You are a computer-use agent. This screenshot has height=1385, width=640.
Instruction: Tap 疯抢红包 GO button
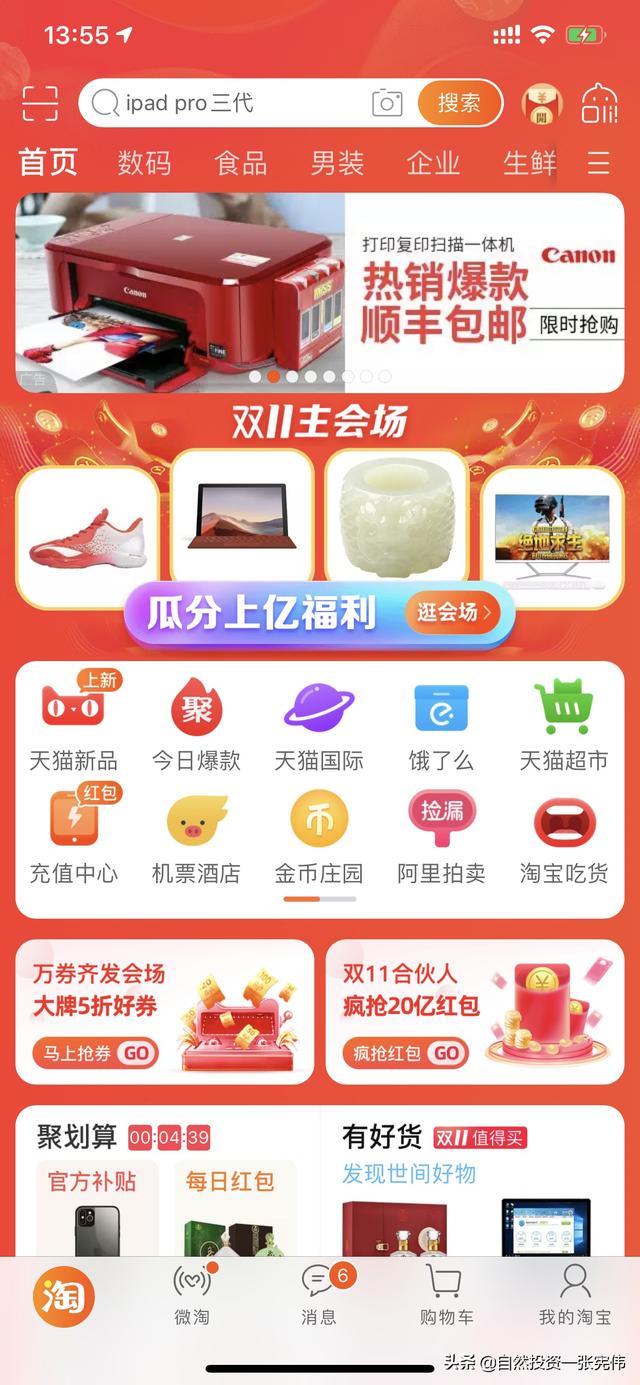[405, 1053]
